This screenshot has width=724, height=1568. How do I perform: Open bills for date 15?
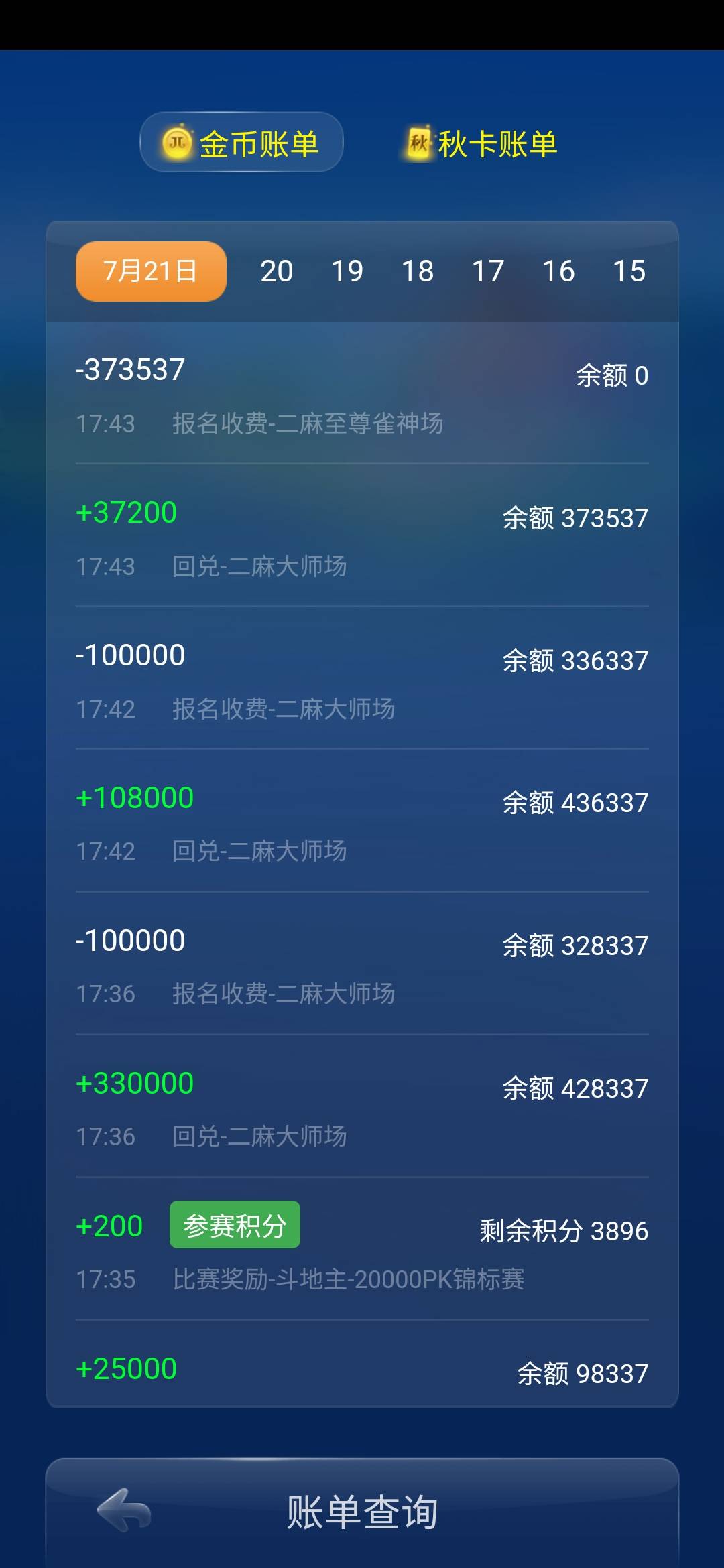click(629, 271)
